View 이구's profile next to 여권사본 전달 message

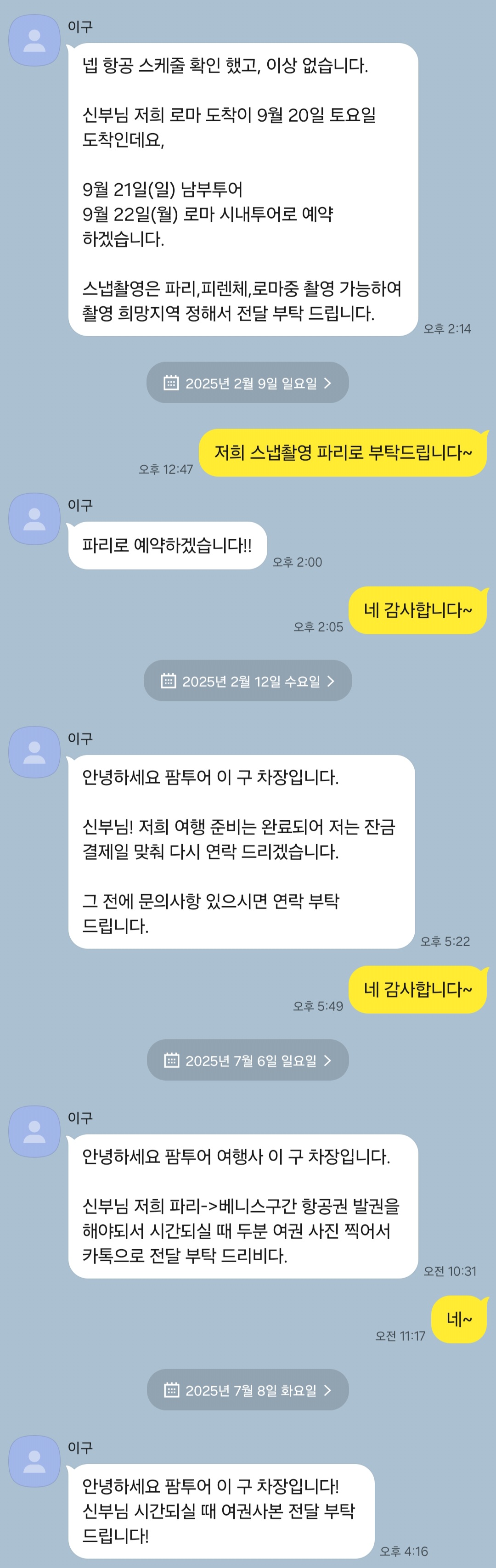tap(34, 1461)
